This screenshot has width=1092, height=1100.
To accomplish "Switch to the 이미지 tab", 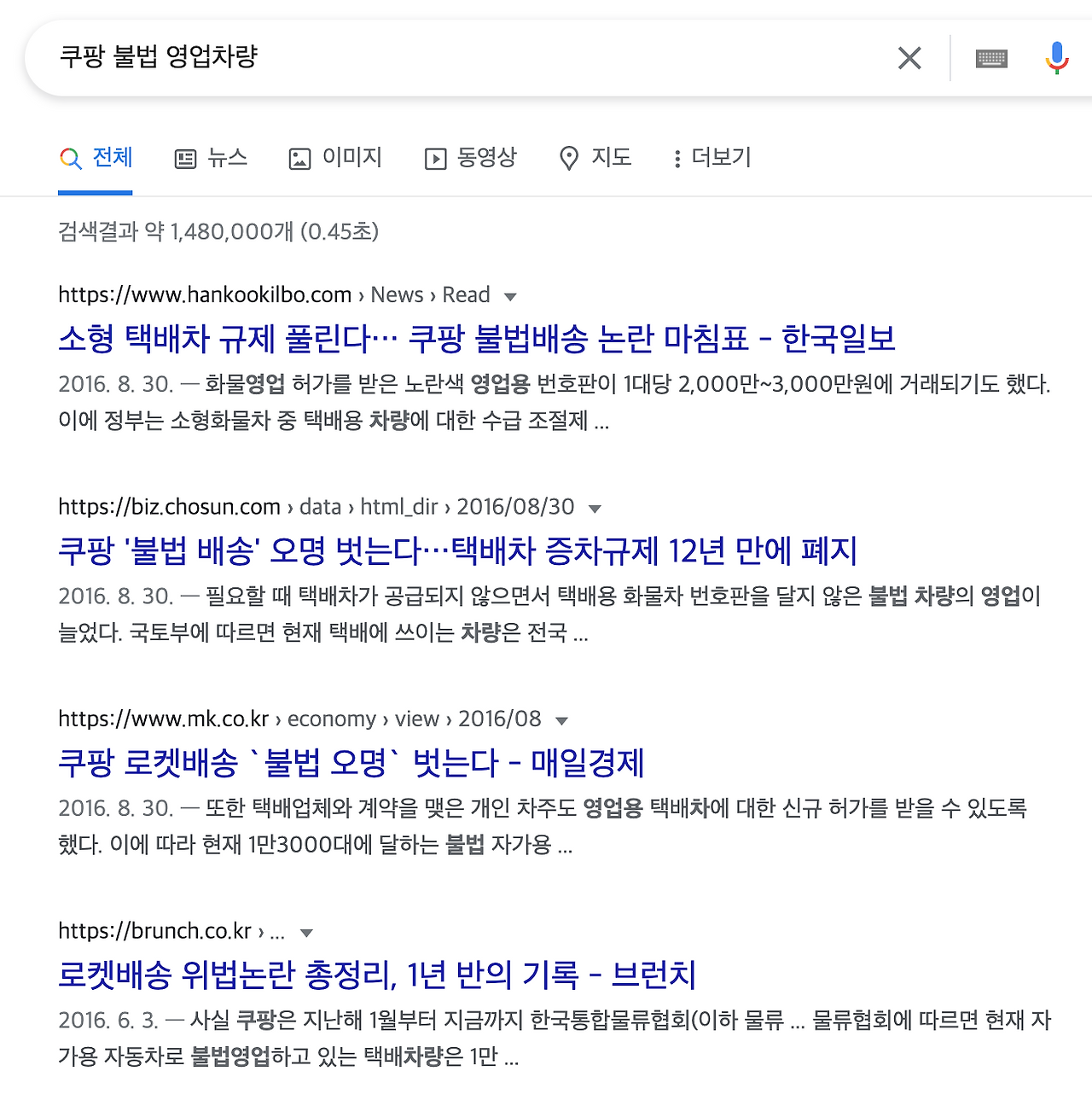I will point(335,158).
